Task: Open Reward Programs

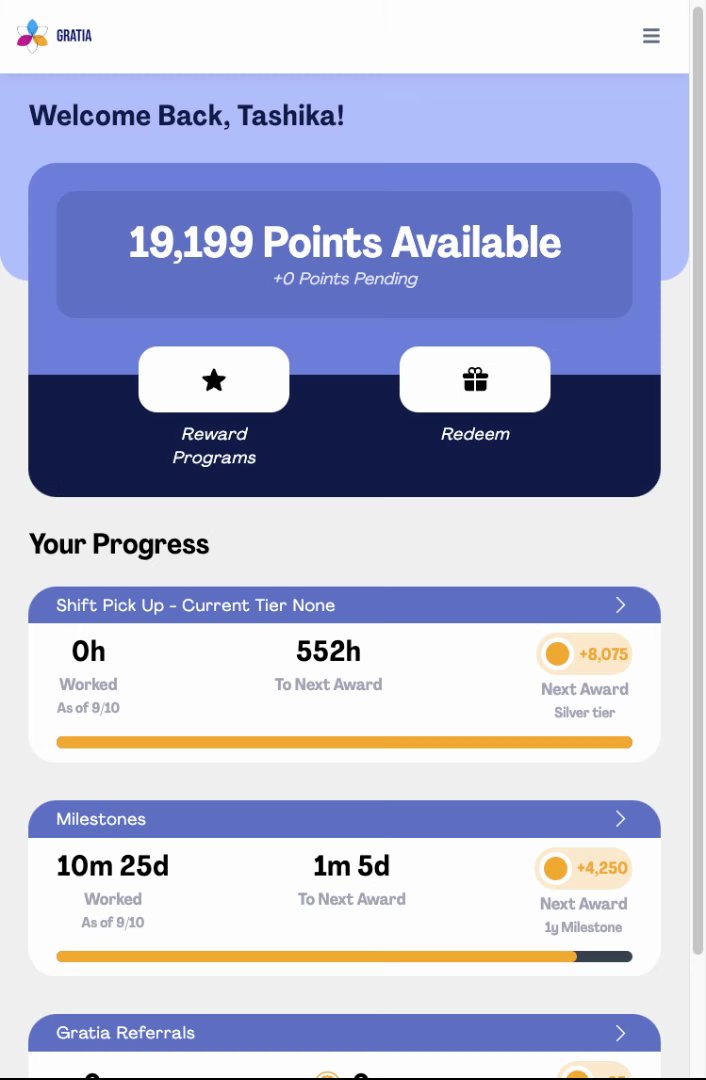Action: tap(214, 380)
